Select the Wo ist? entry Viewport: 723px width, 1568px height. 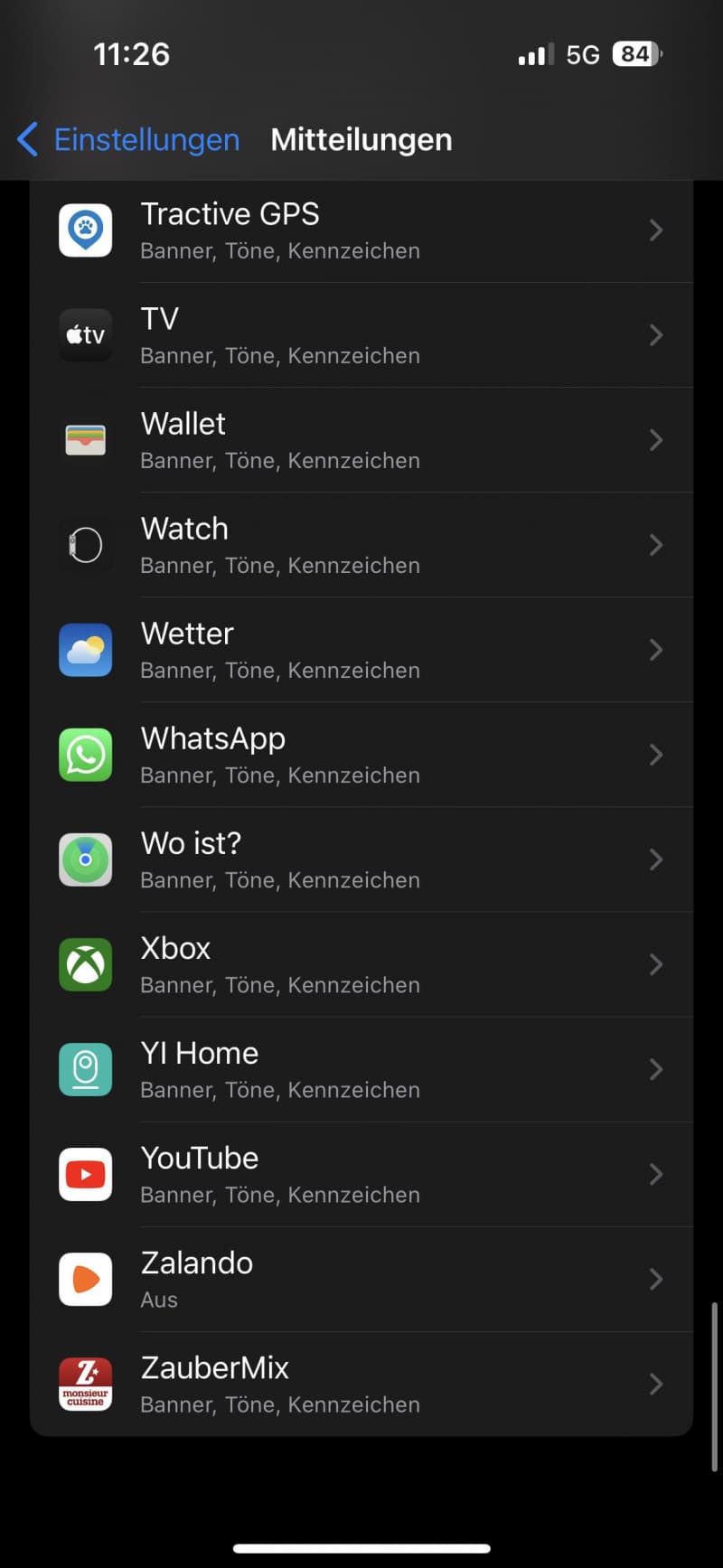click(361, 859)
